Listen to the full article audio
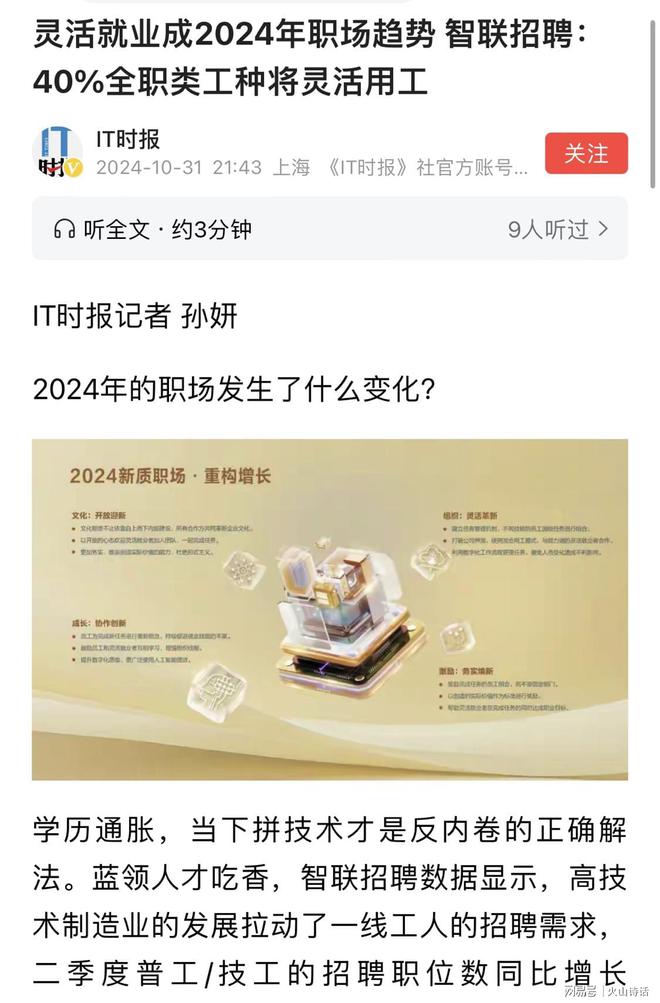 (152, 229)
